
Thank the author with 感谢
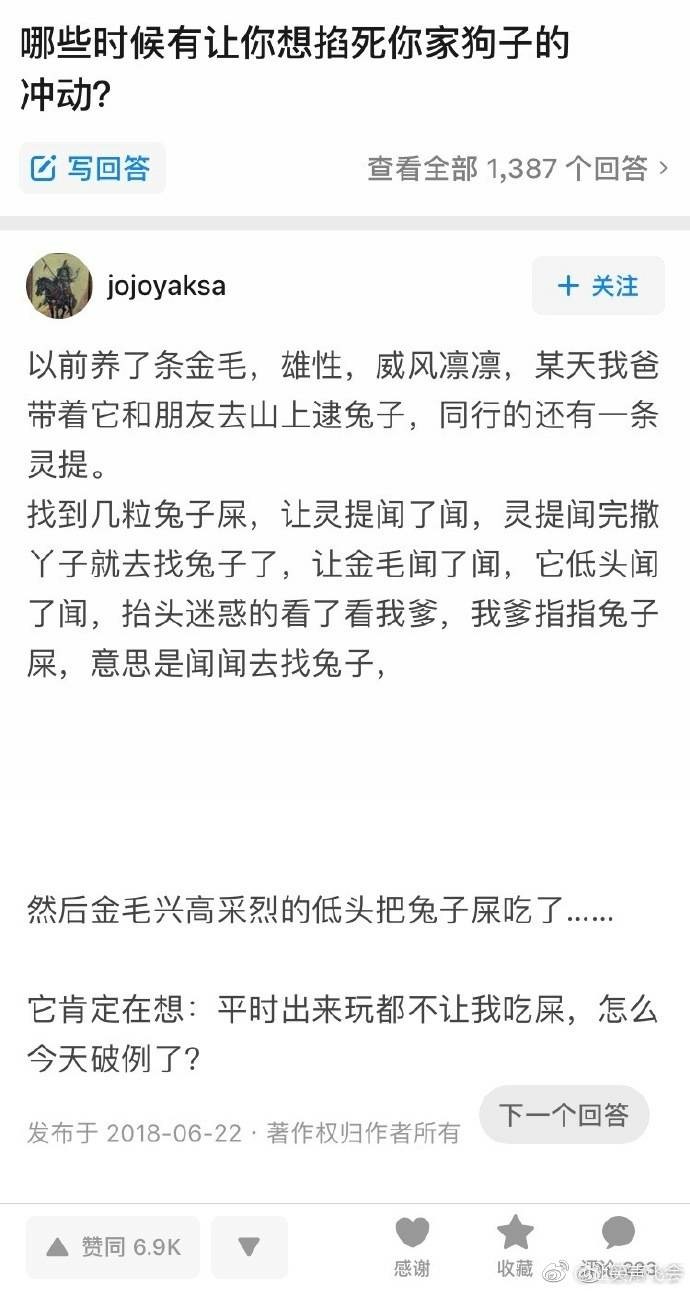[x=412, y=1247]
